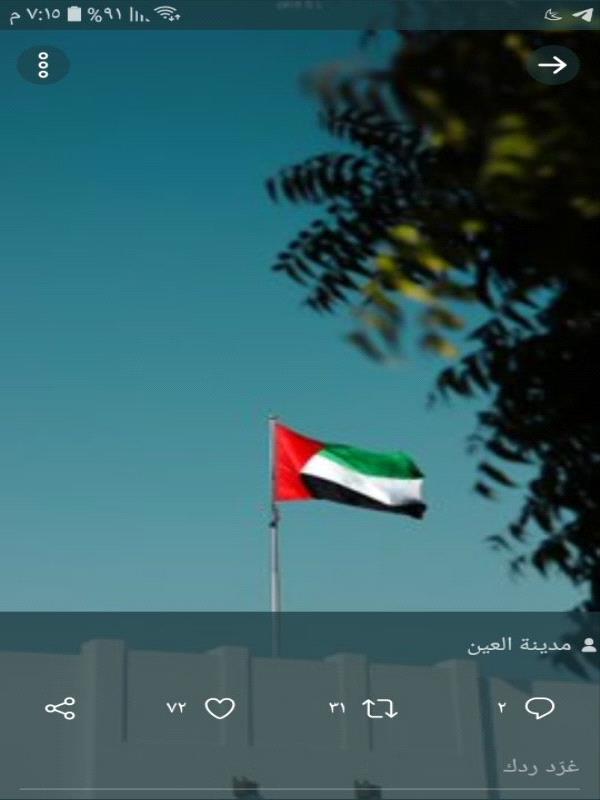Share this tweet
This screenshot has width=600, height=800.
60,708
